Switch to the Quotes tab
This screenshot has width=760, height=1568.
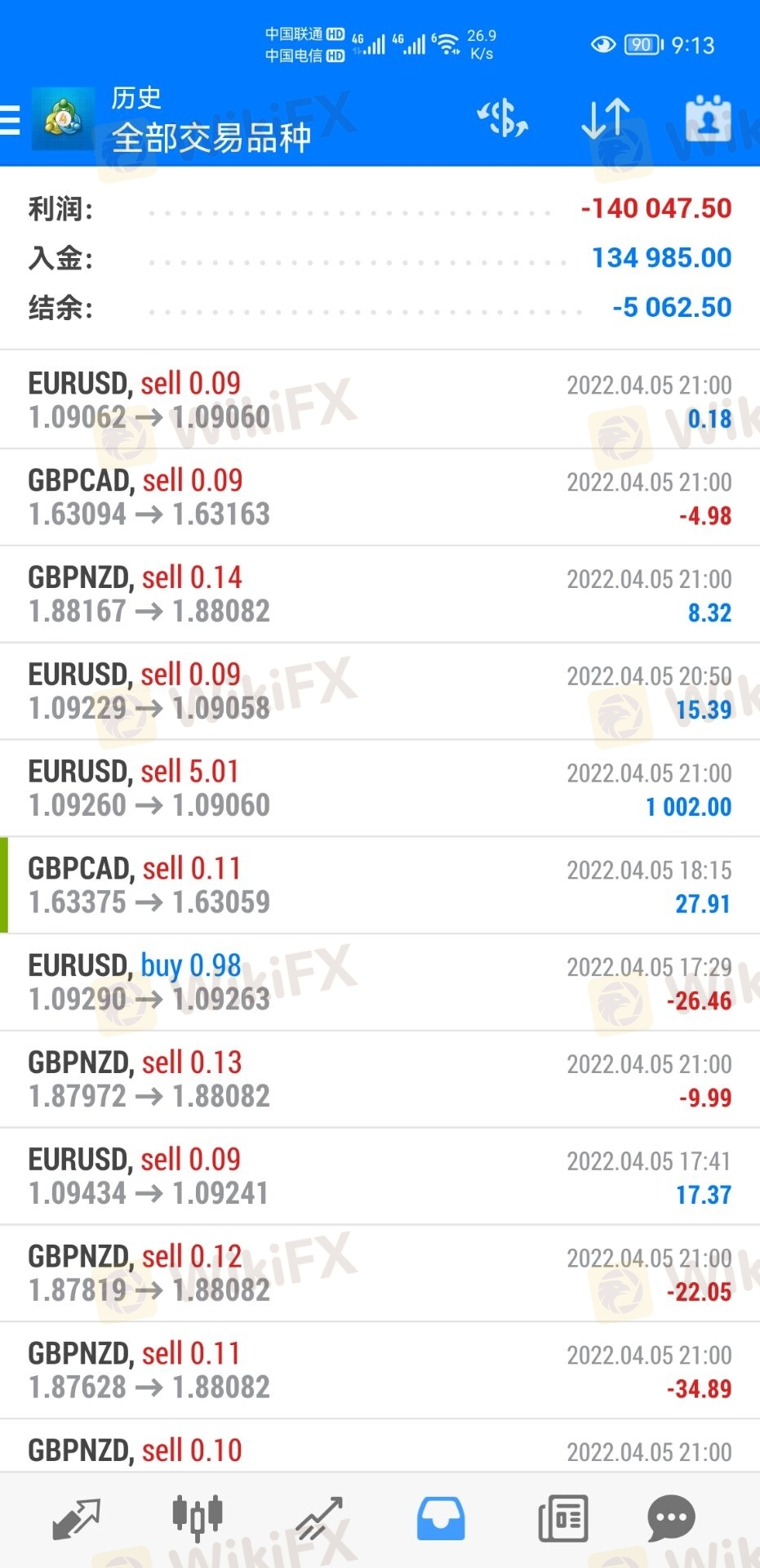[76, 1519]
